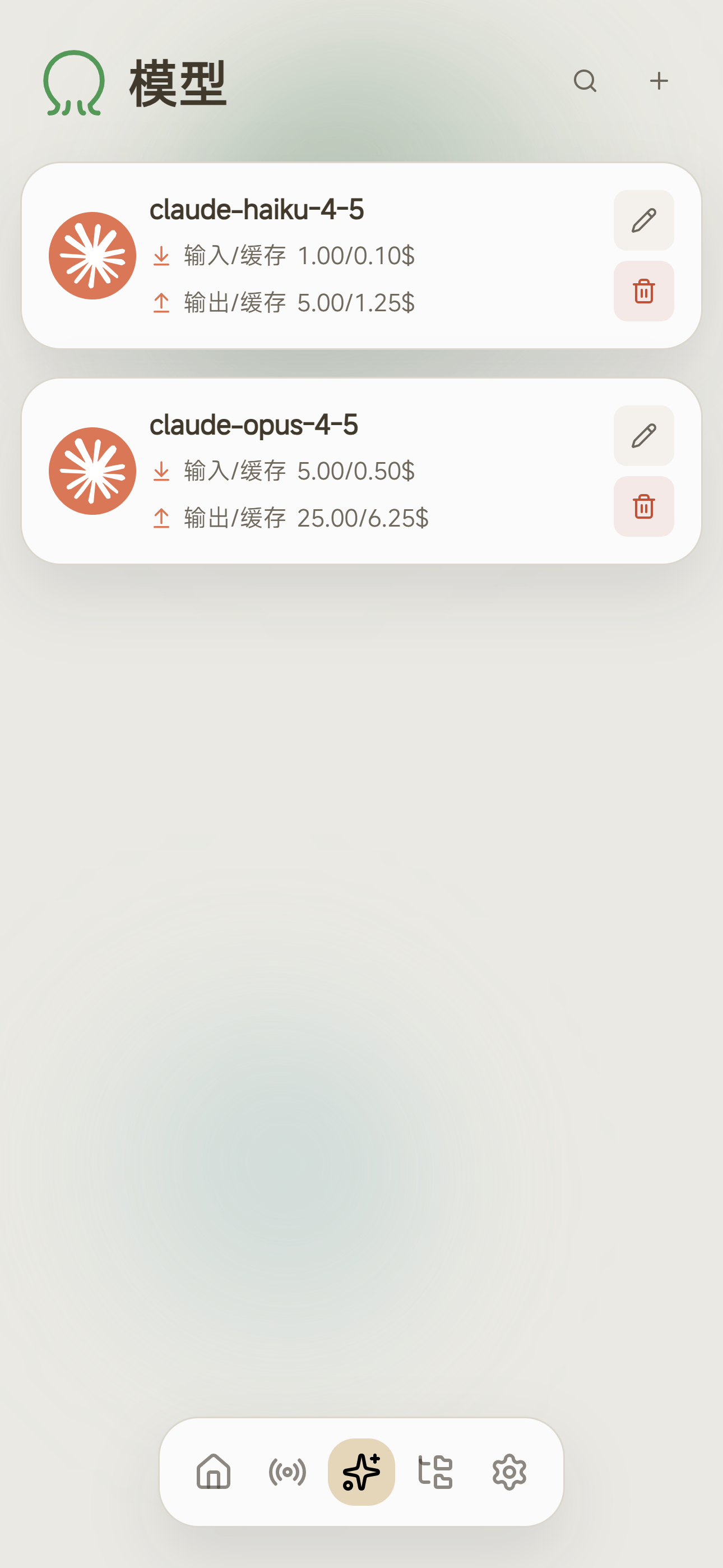Add a new model with the plus icon
Image resolution: width=723 pixels, height=1568 pixels.
659,81
